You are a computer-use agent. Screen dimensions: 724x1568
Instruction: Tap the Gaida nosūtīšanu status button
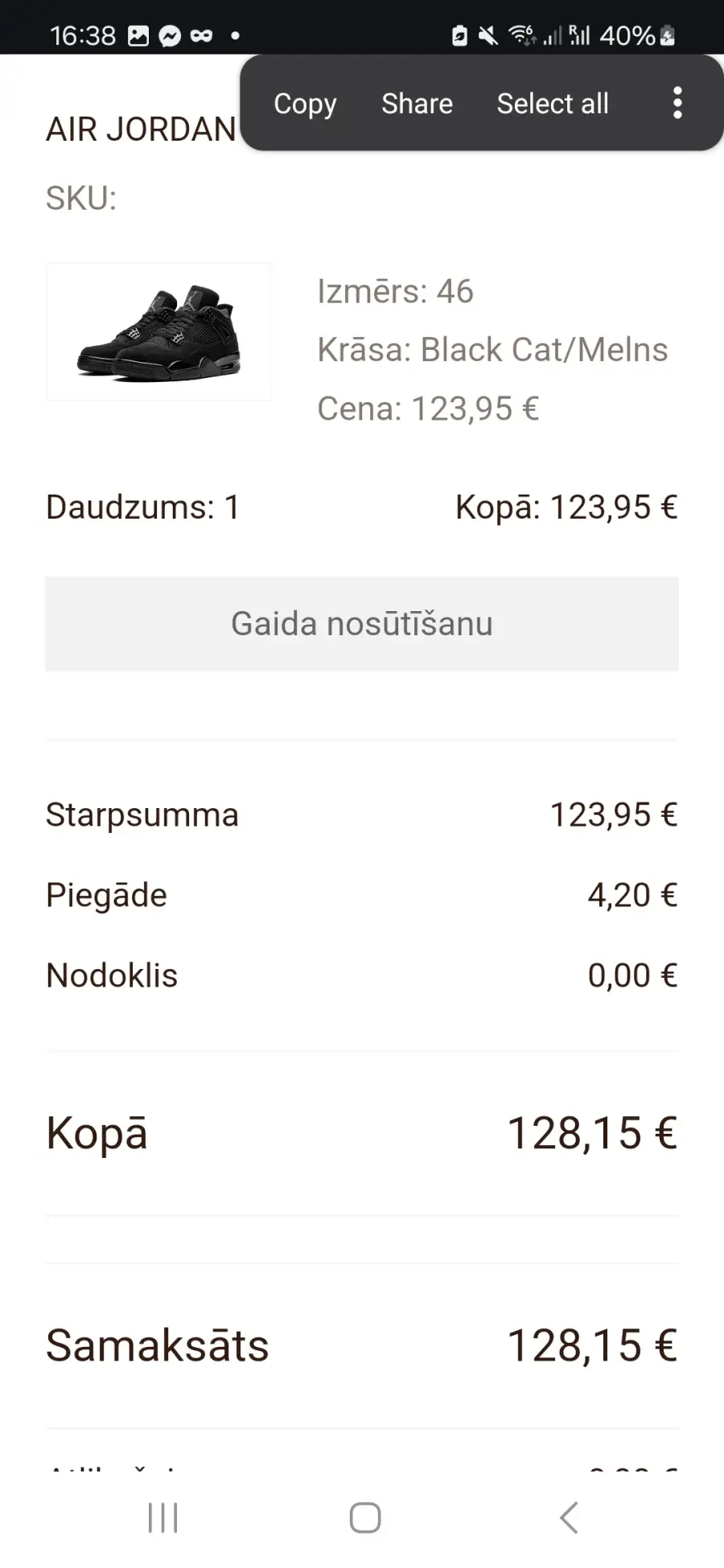362,624
